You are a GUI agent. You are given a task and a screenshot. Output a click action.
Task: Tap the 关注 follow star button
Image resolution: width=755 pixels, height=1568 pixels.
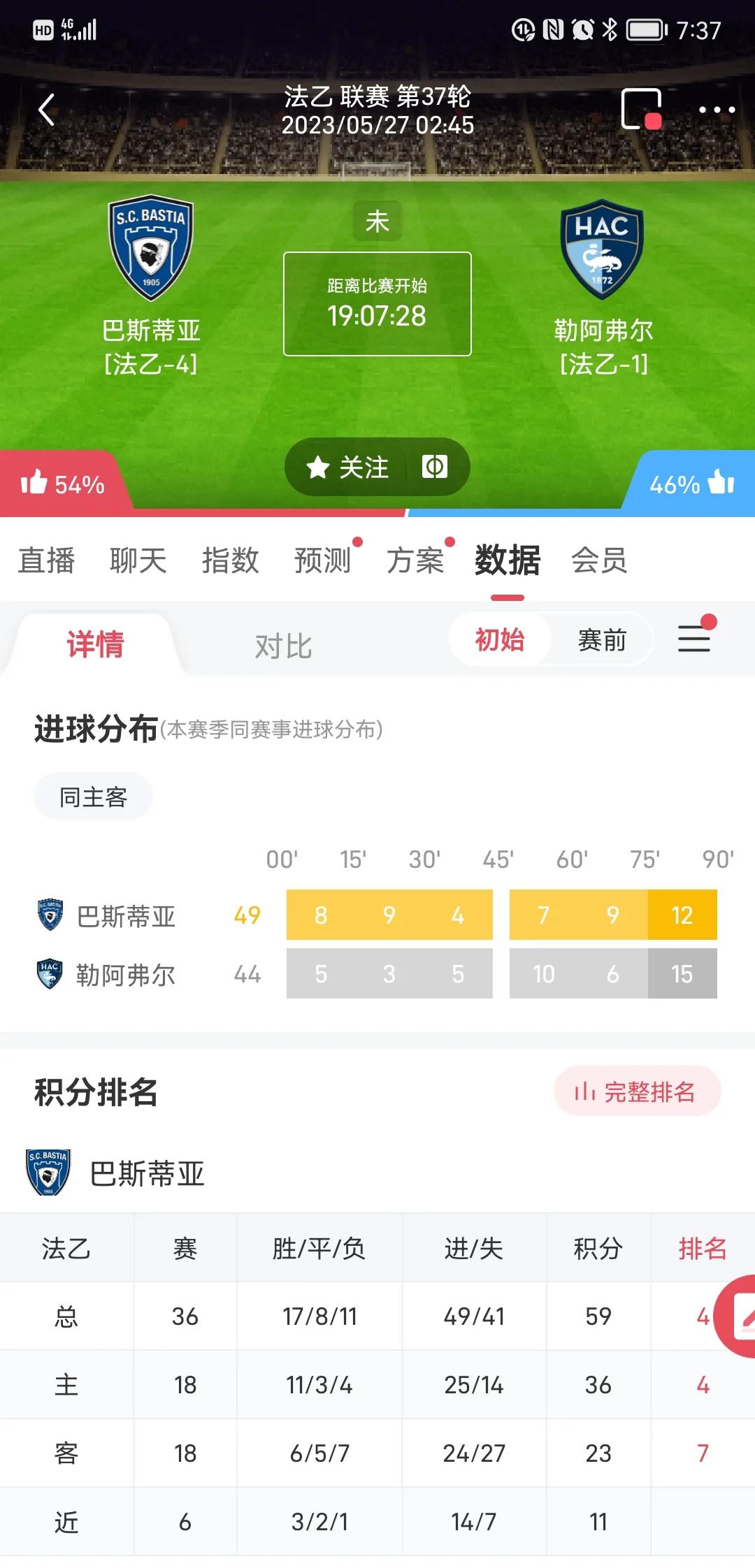pyautogui.click(x=357, y=467)
